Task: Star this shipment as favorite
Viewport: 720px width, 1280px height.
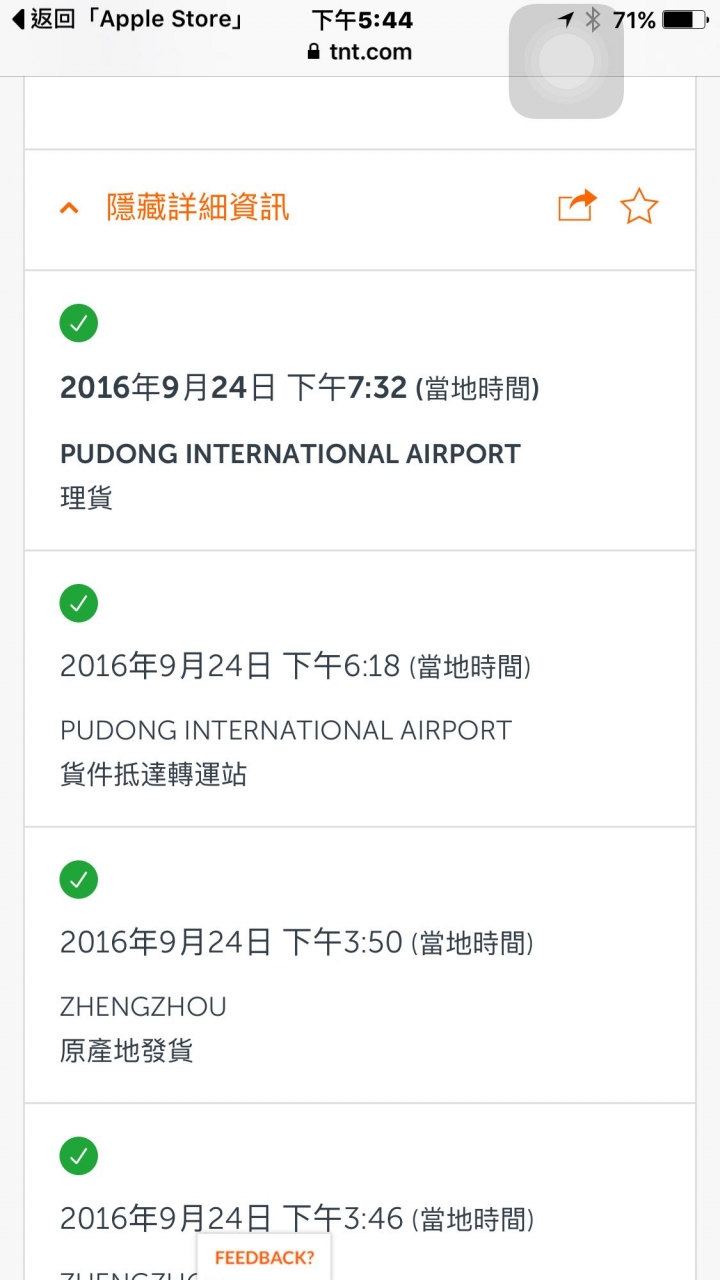Action: (638, 207)
